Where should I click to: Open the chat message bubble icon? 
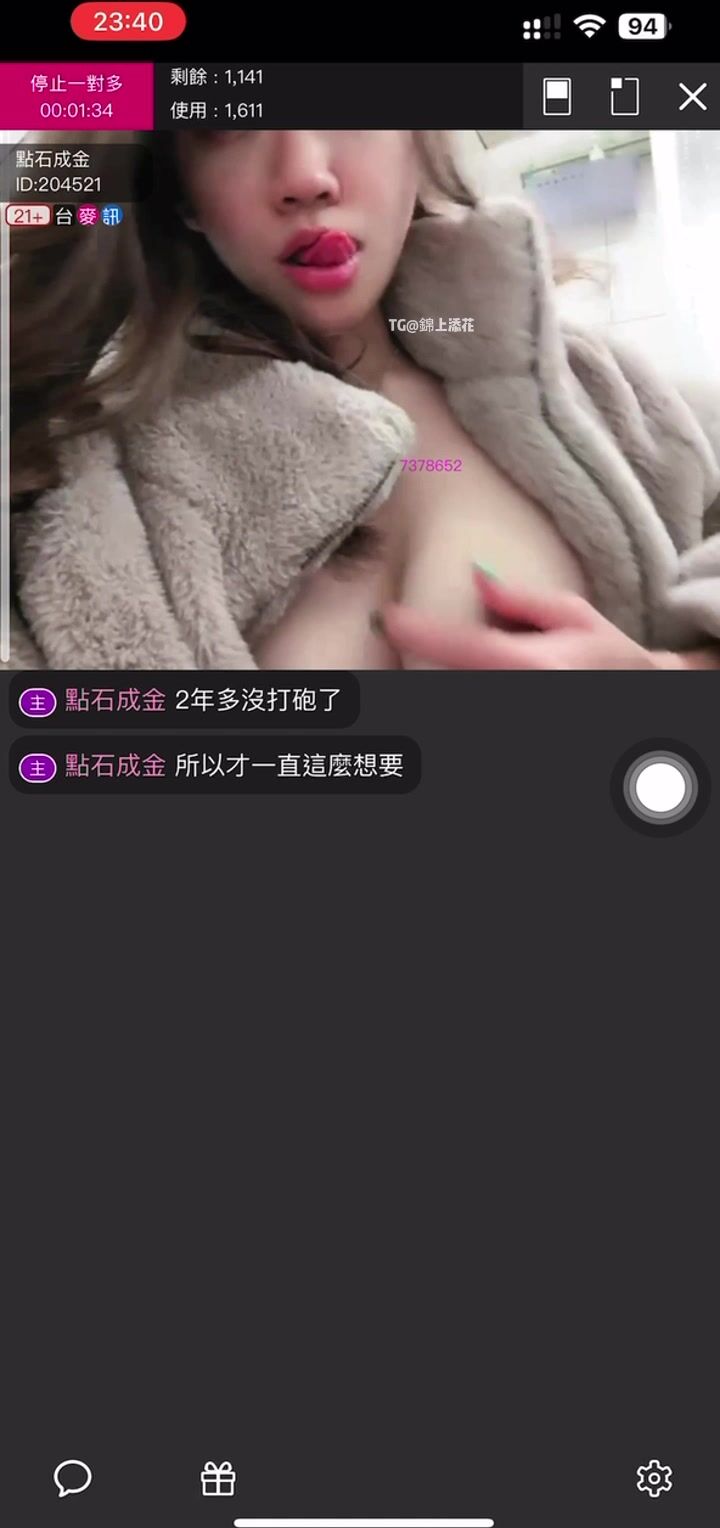click(x=72, y=1478)
